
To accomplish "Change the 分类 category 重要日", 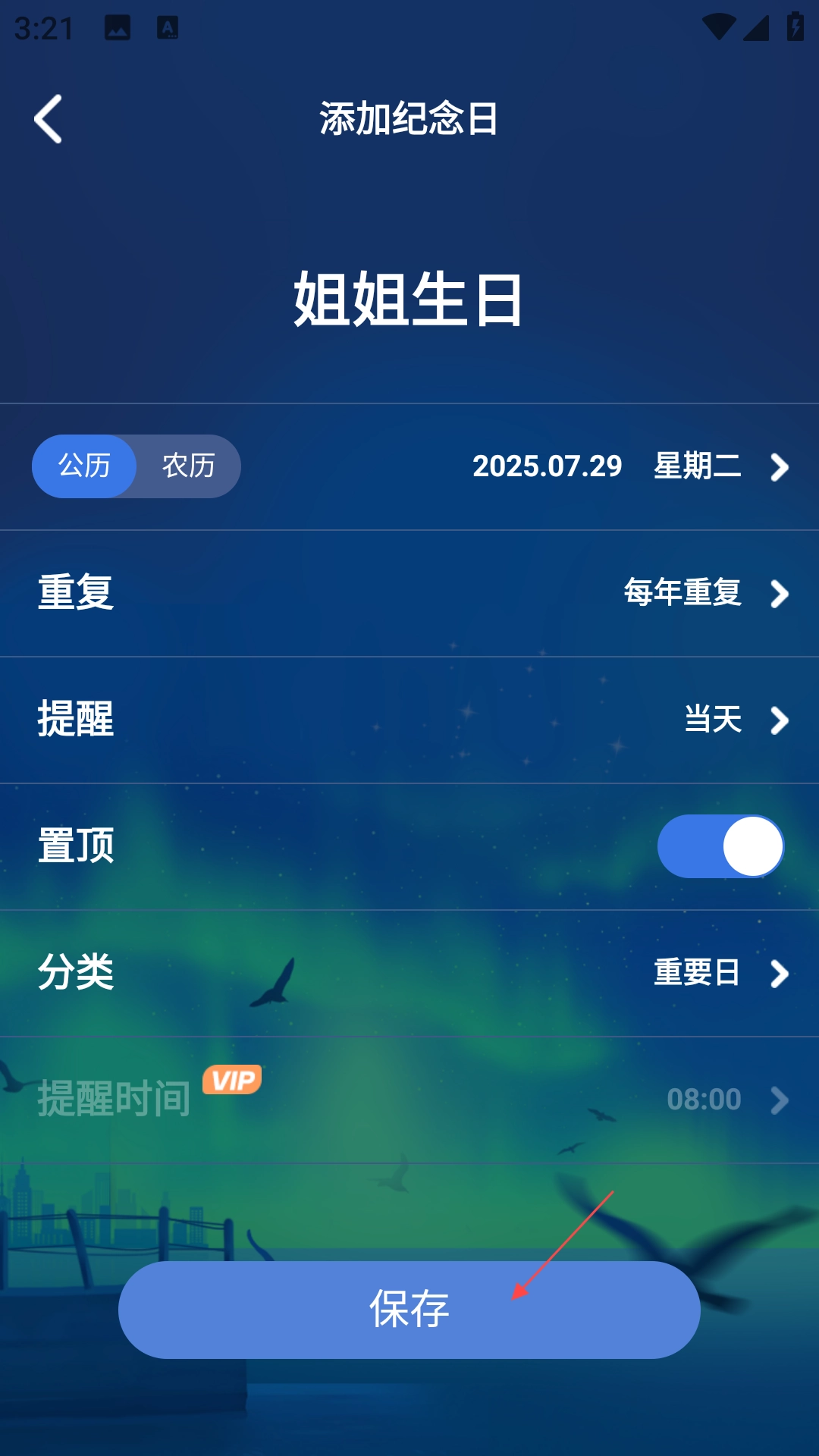I will point(409,973).
